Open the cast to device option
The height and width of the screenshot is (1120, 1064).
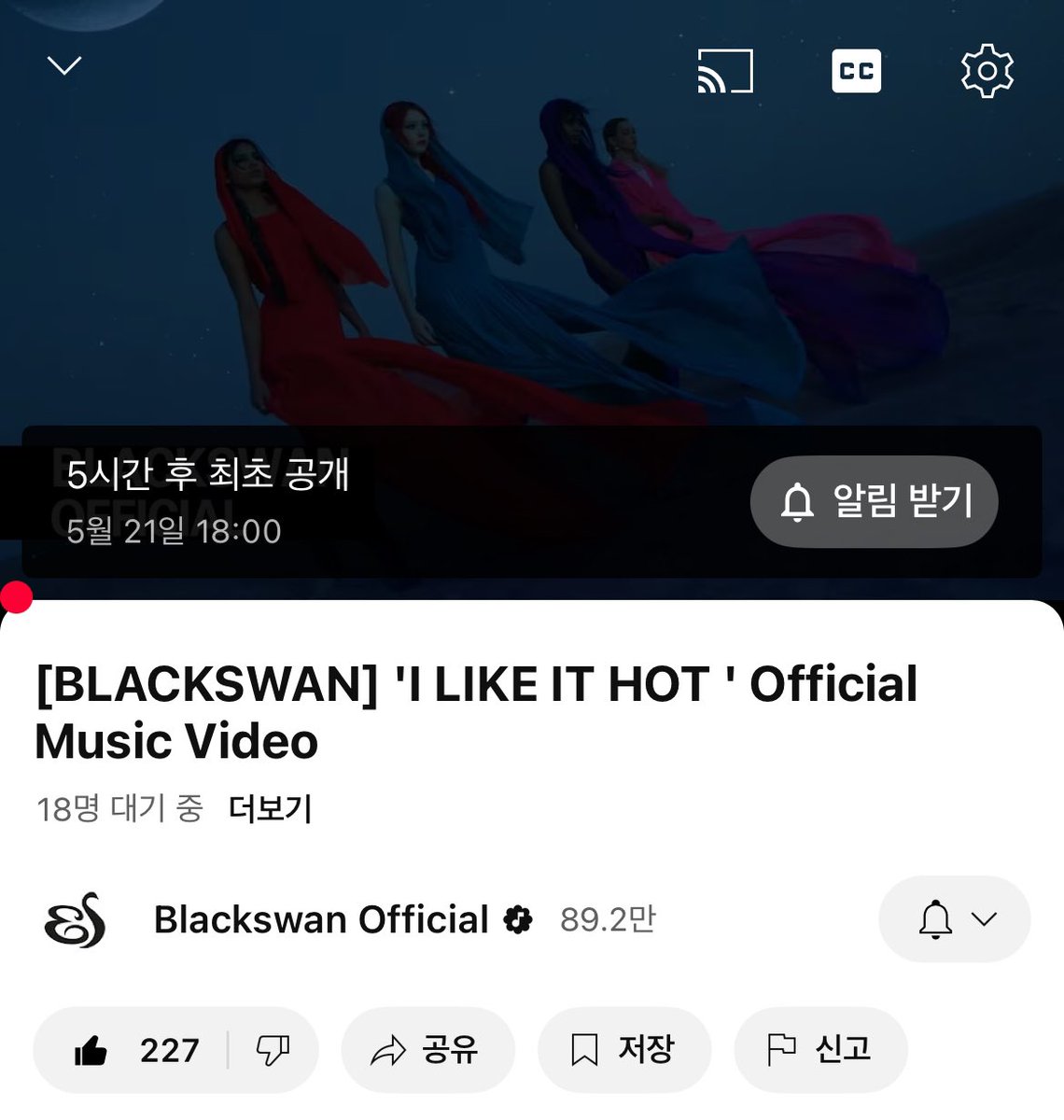(725, 71)
